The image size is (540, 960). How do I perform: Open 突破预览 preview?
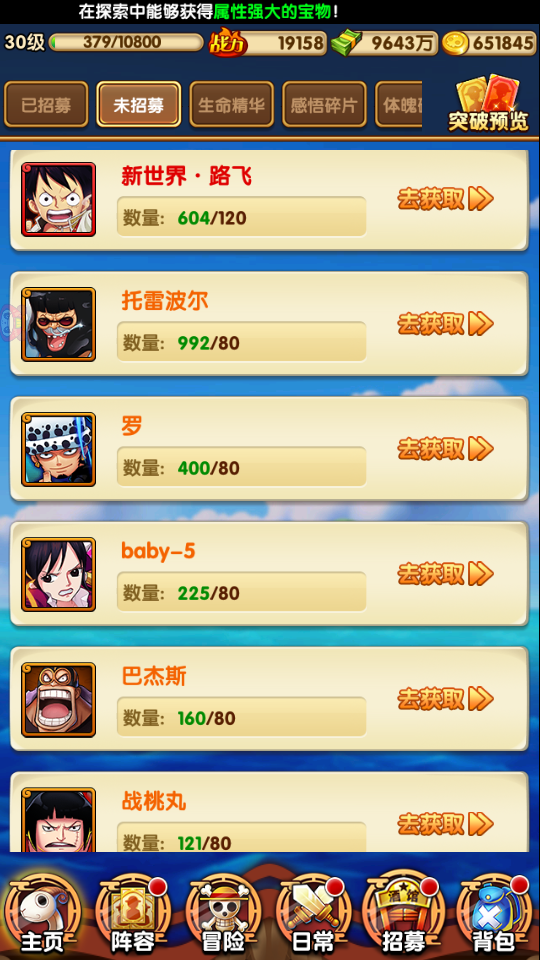[x=488, y=104]
